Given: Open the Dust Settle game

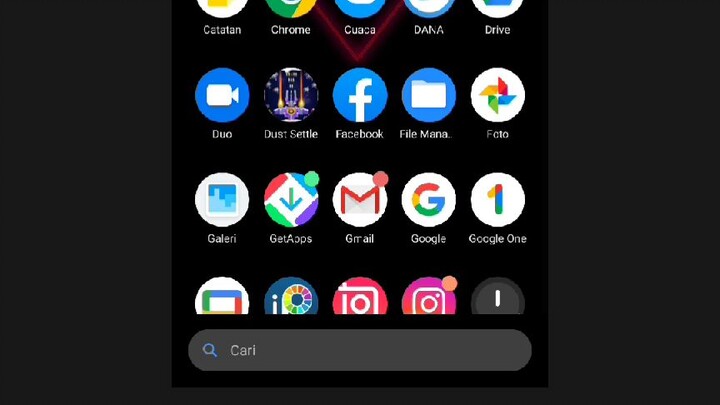Looking at the screenshot, I should pyautogui.click(x=291, y=95).
